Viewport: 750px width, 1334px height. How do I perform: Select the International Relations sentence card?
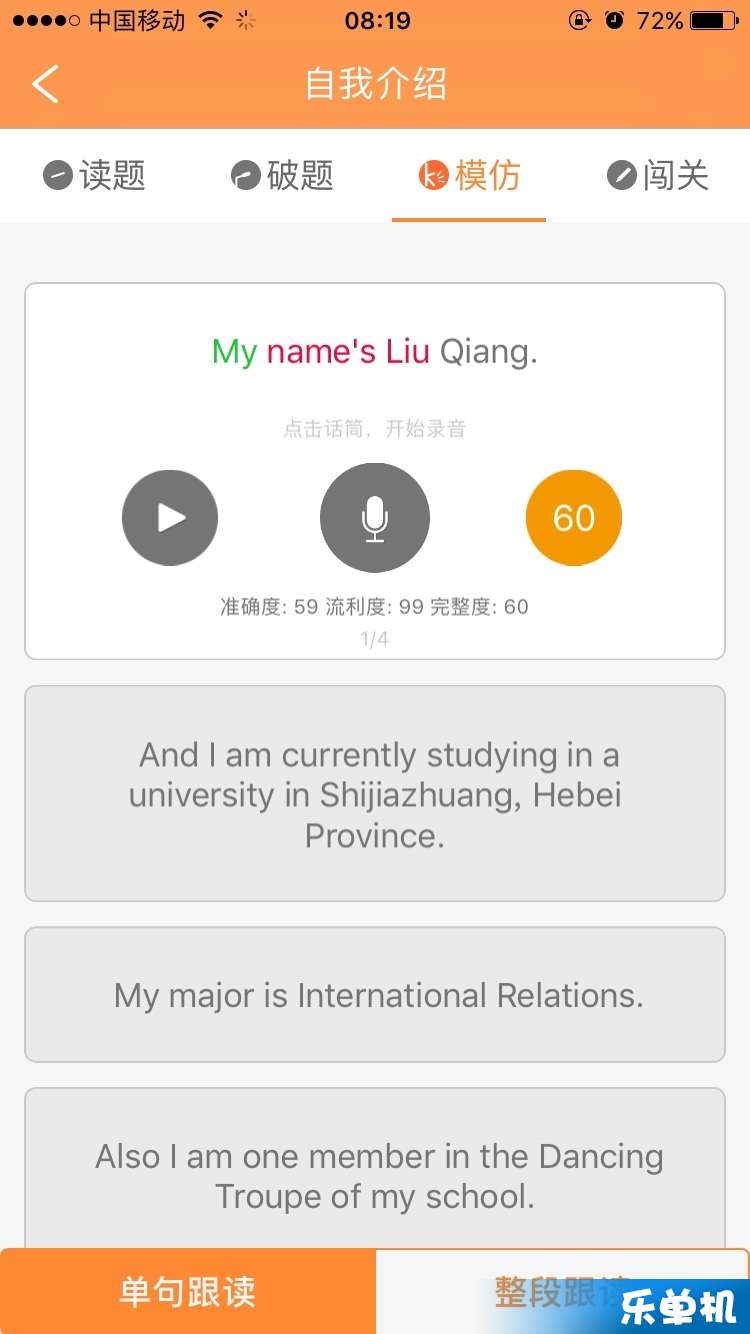pyautogui.click(x=375, y=995)
